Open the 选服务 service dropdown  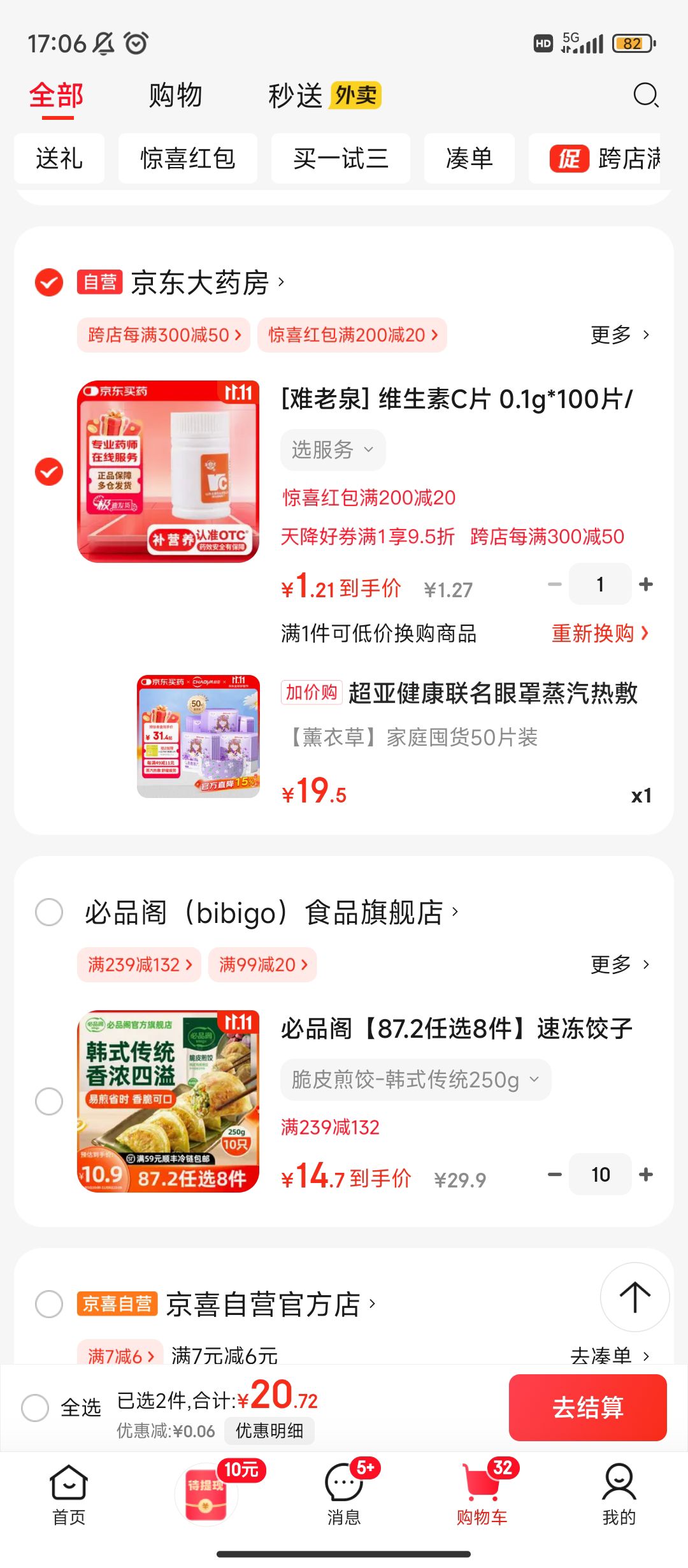[332, 449]
